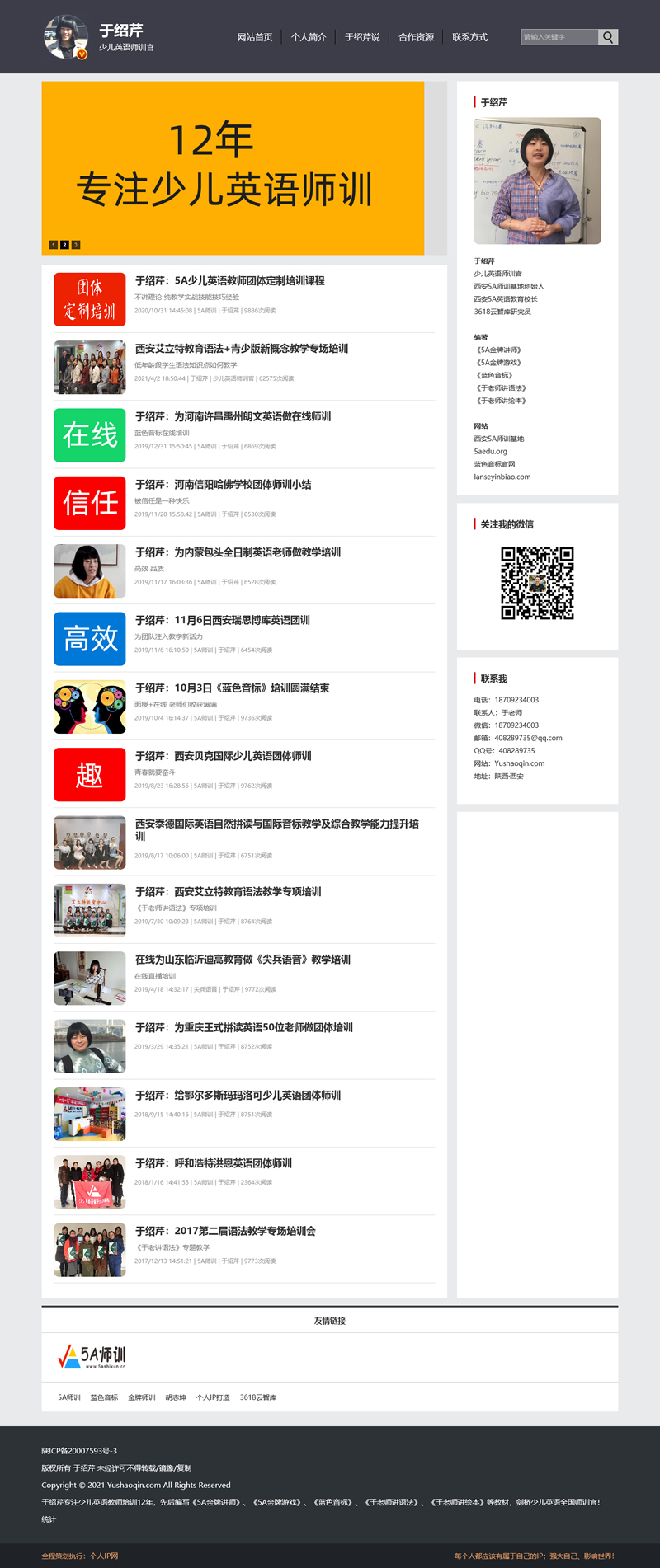
Task: Click the "高效" blue article thumbnail icon
Action: click(90, 639)
